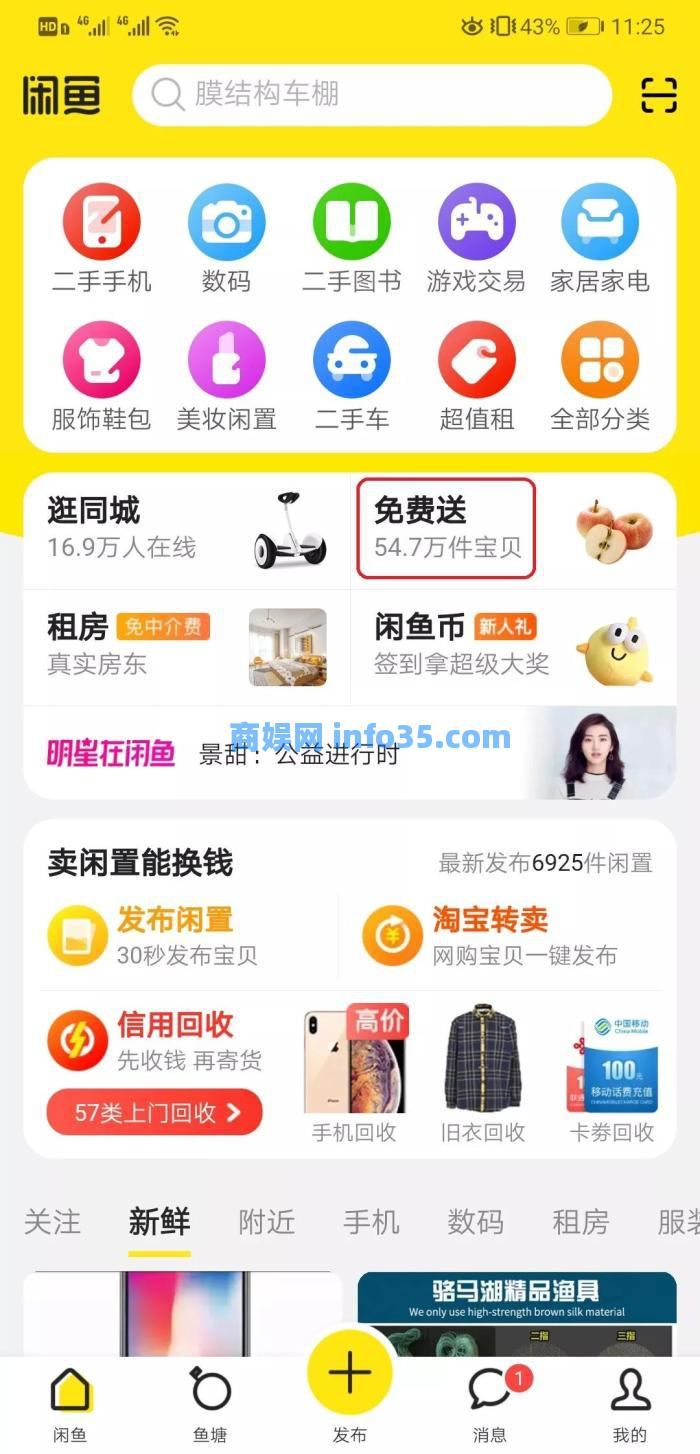Browse the 二手车 category
This screenshot has width=700, height=1454.
coord(351,375)
